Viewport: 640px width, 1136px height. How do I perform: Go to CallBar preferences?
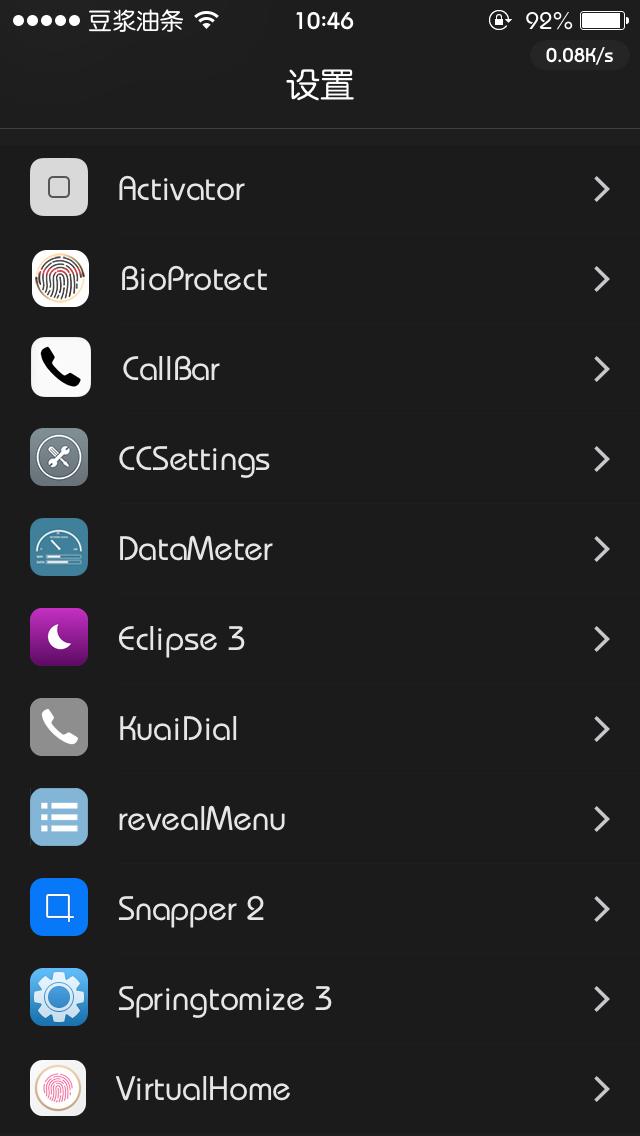pyautogui.click(x=320, y=369)
